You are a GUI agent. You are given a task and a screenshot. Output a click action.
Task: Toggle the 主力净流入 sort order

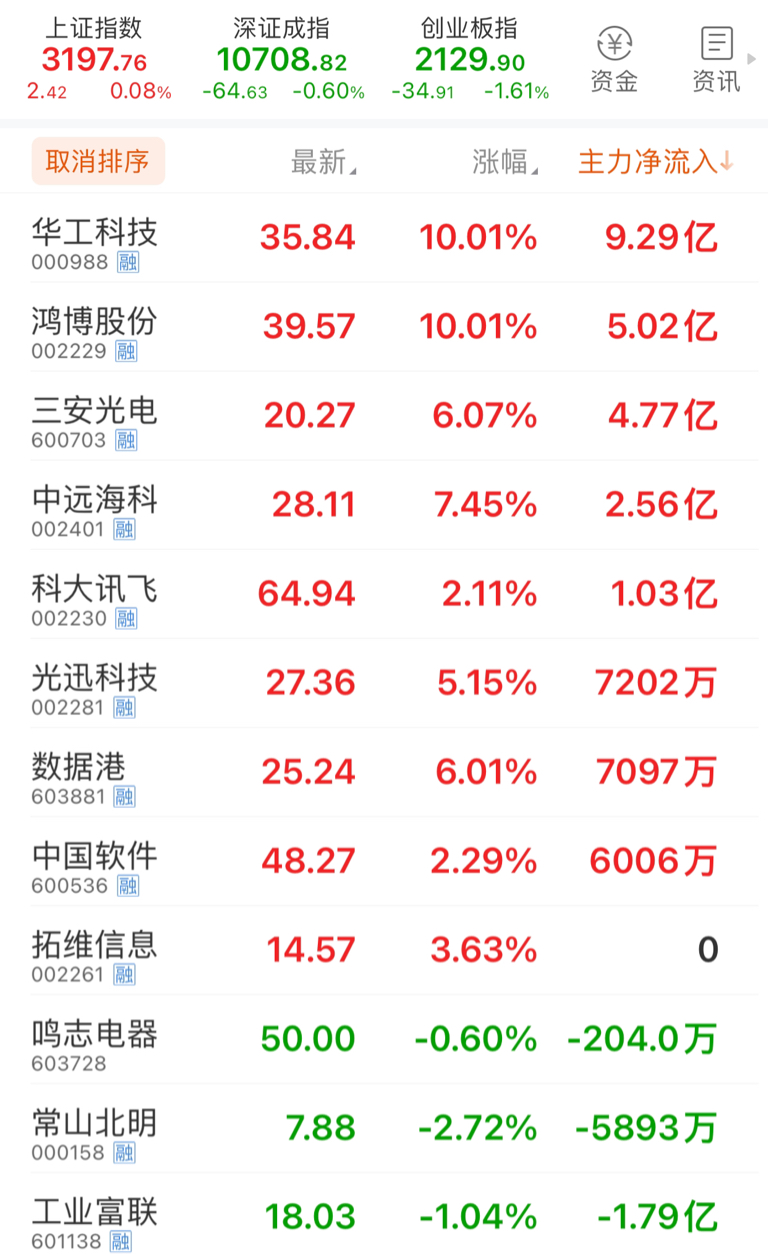(656, 162)
